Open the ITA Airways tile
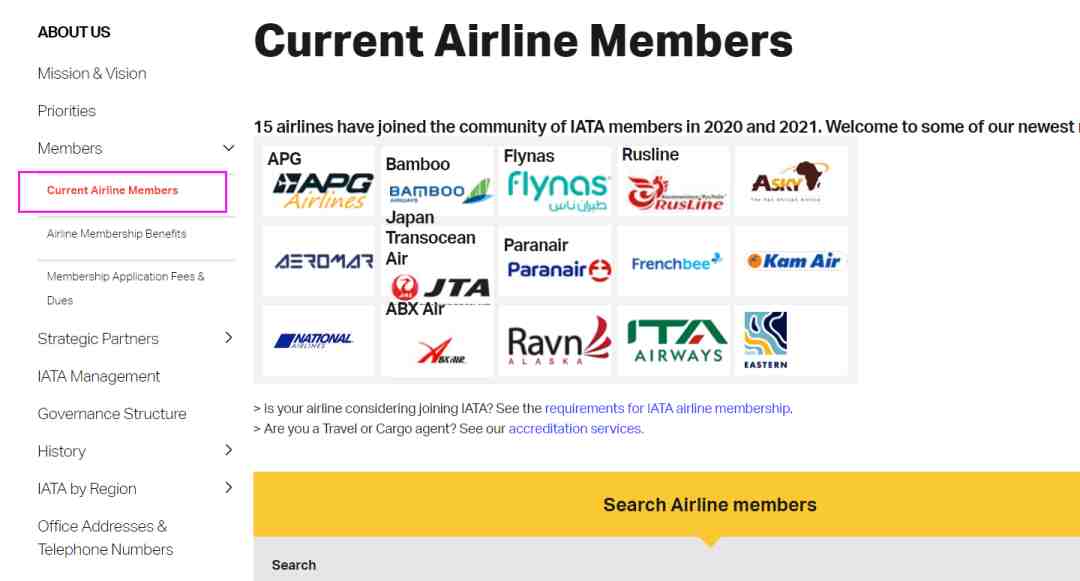This screenshot has height=581, width=1080. point(676,342)
